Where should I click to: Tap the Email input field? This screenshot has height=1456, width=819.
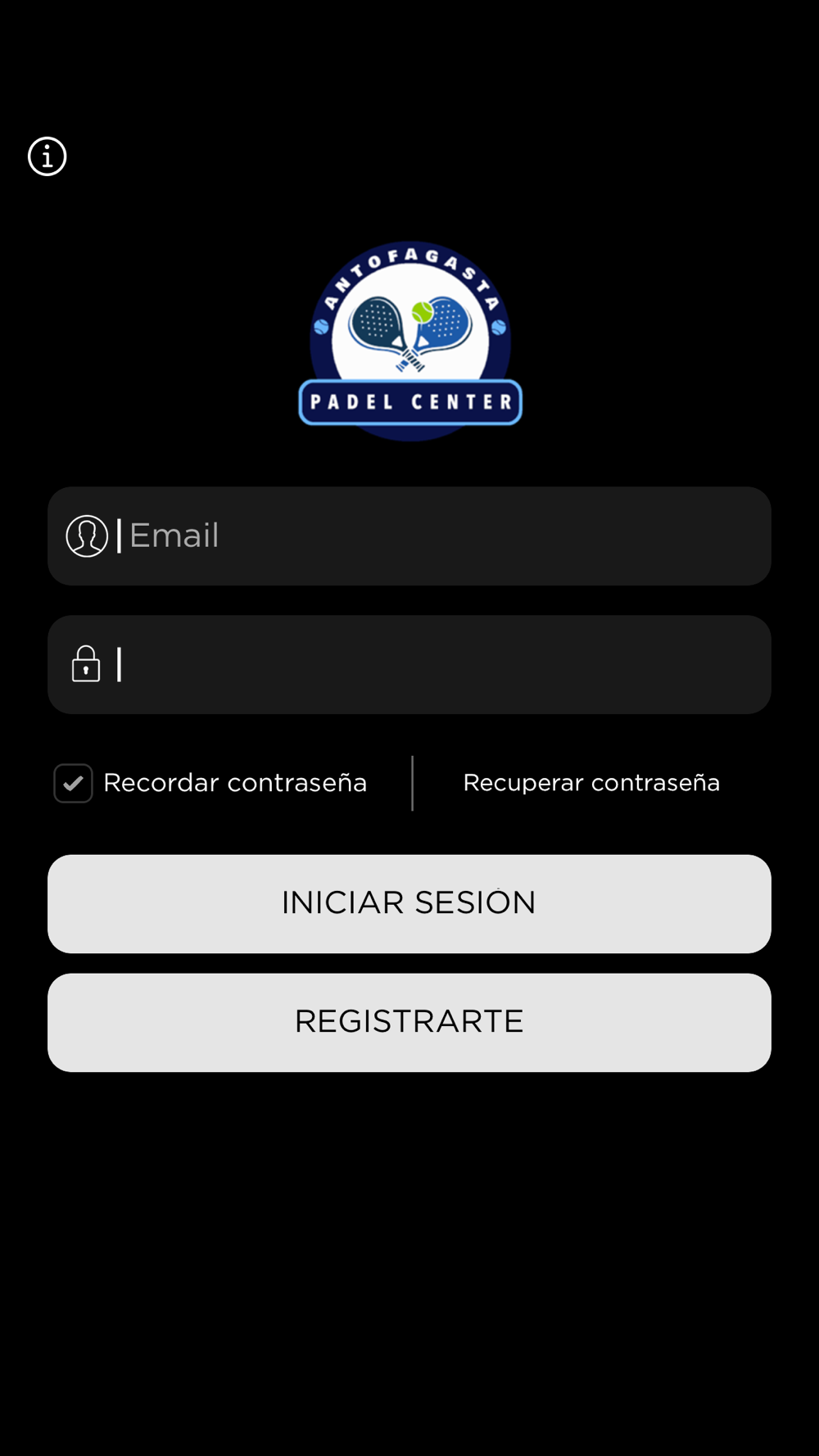click(409, 536)
